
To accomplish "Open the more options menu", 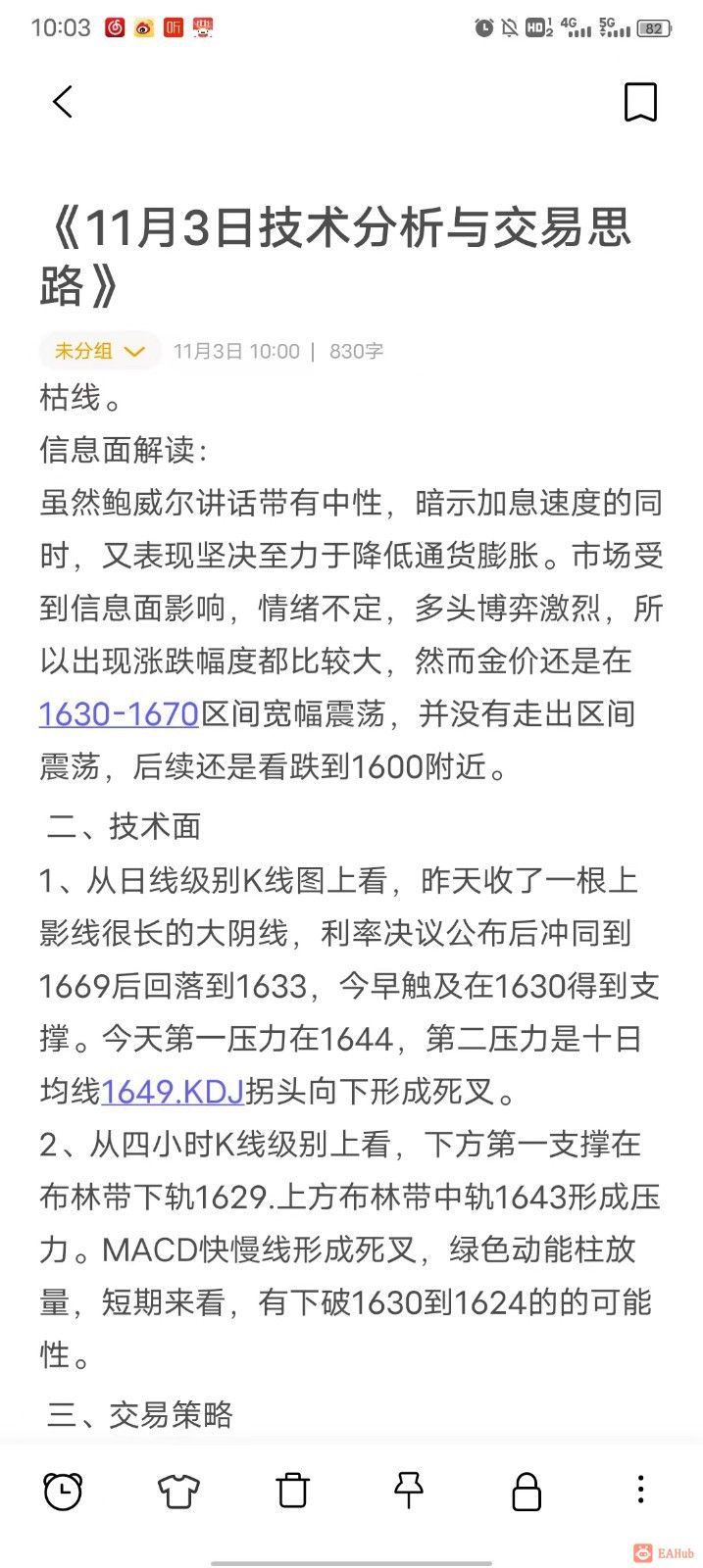I will coord(640,1491).
